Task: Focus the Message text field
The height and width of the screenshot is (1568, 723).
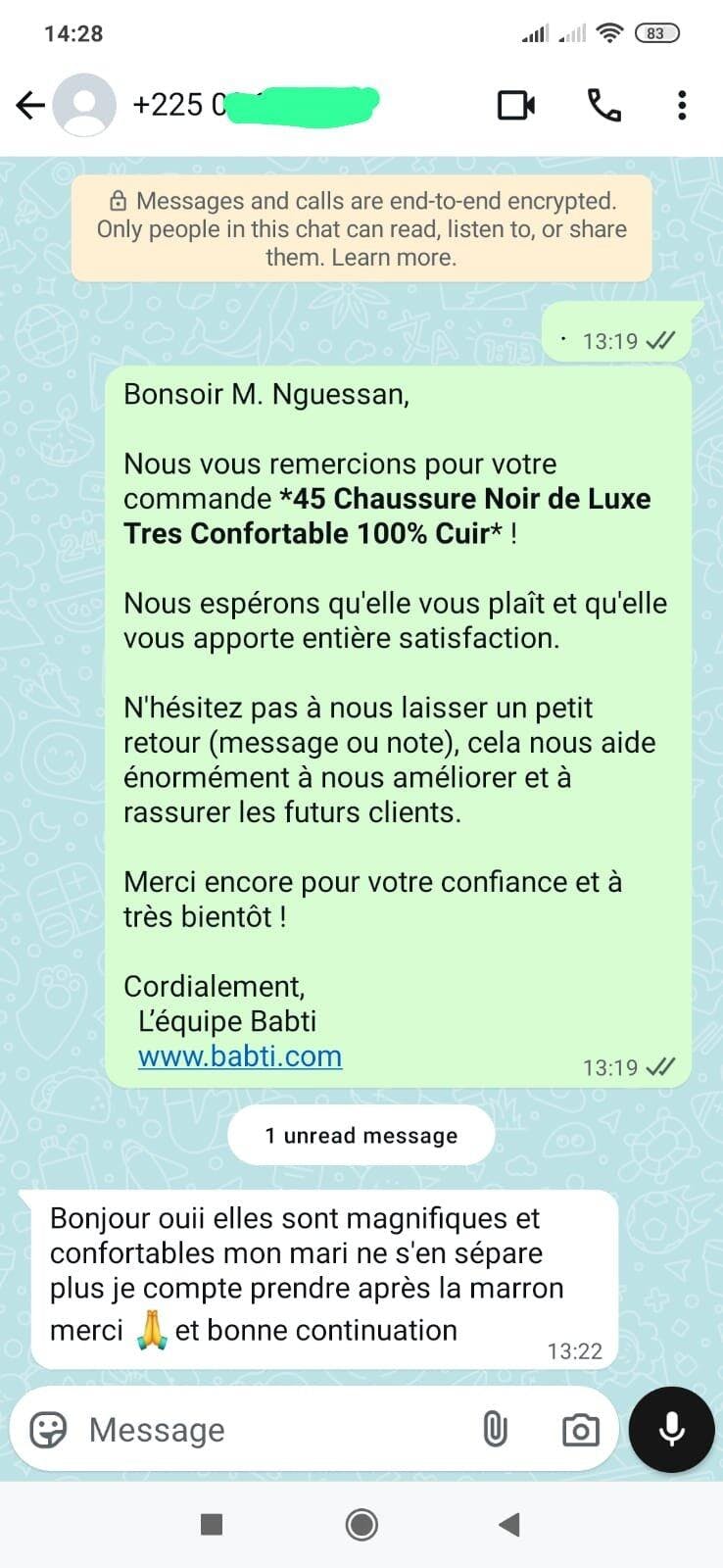Action: pos(274,1430)
